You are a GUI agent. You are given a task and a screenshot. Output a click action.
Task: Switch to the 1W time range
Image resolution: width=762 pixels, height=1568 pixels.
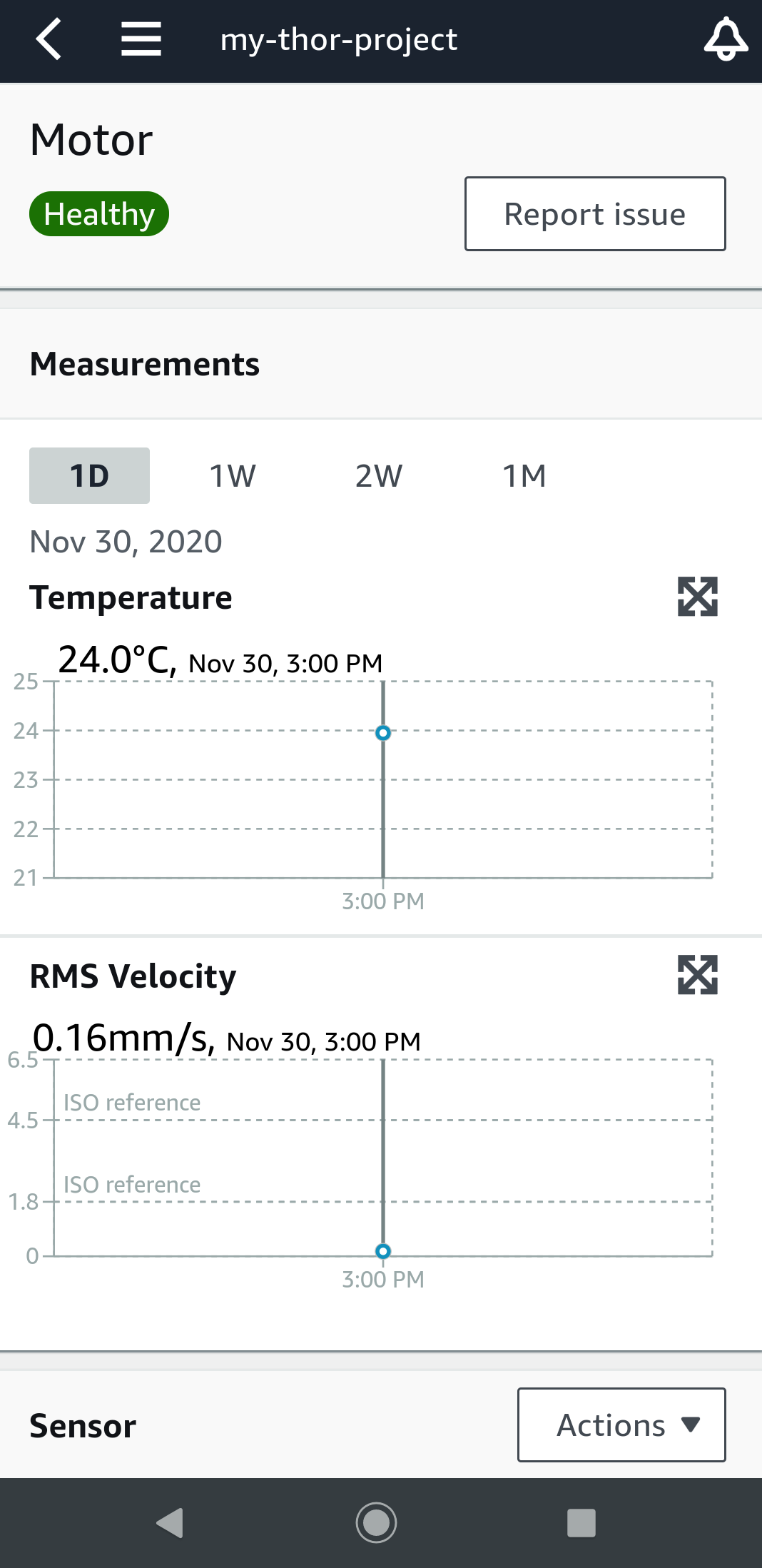(233, 476)
